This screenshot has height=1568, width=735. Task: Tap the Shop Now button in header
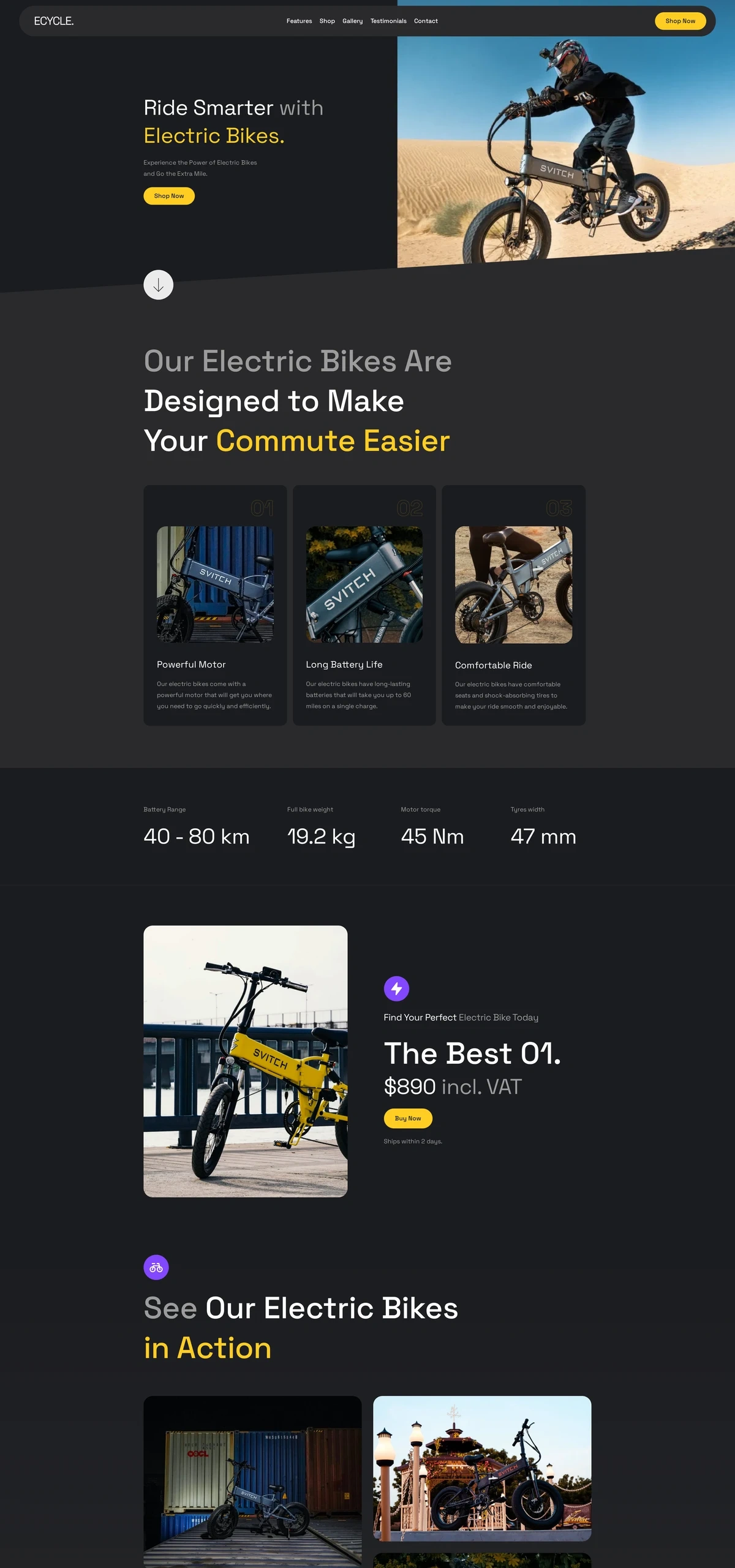pyautogui.click(x=680, y=21)
